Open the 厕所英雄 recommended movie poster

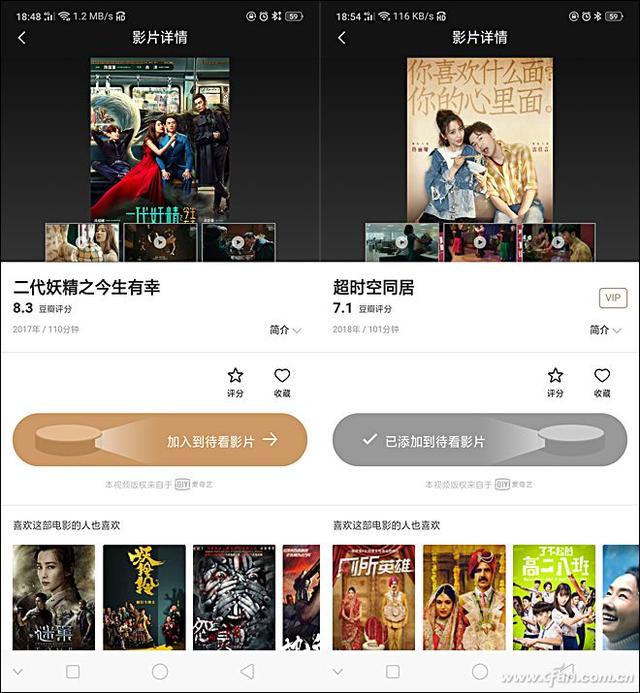click(x=373, y=597)
